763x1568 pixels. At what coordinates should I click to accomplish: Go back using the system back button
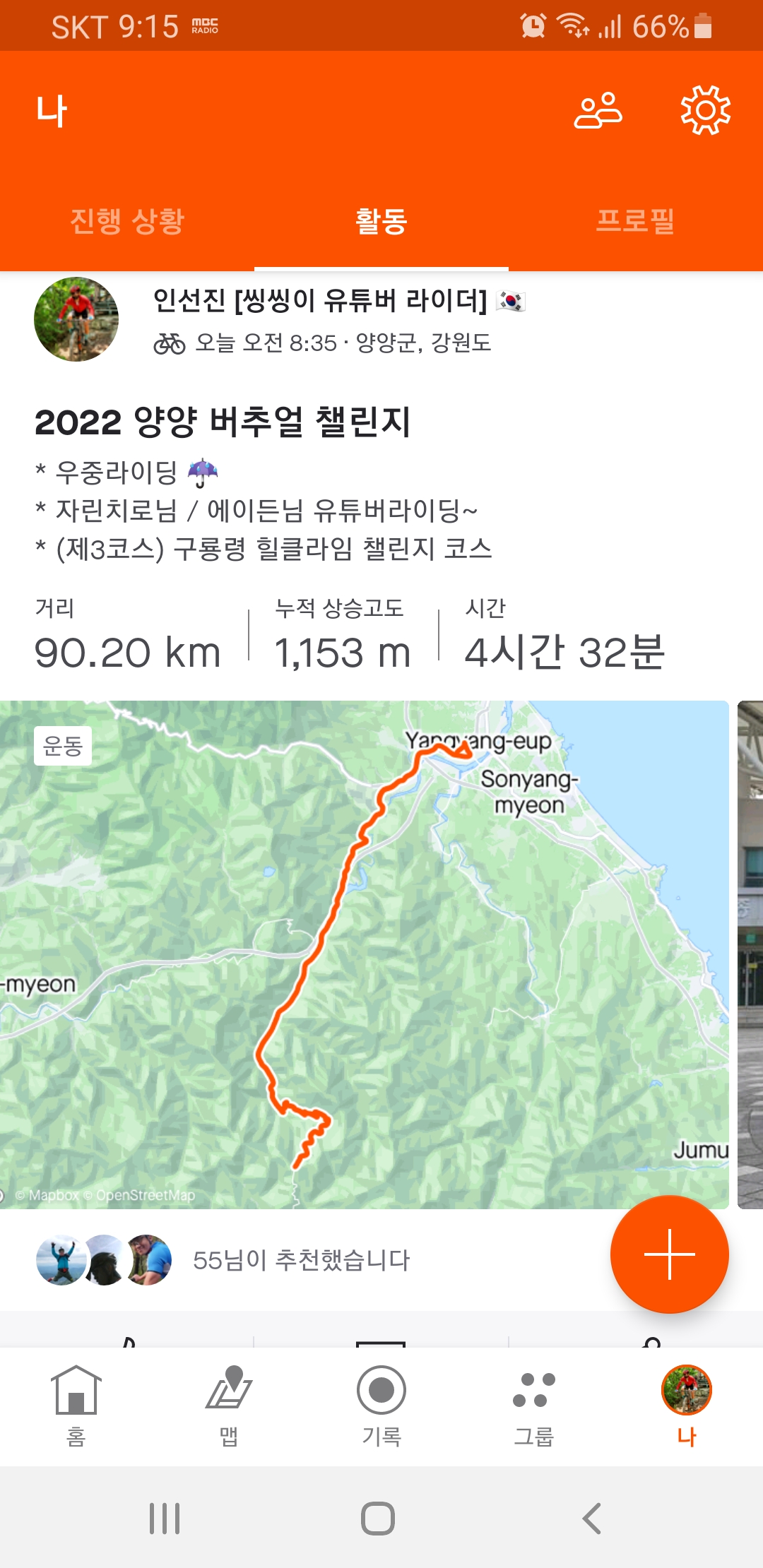point(592,1518)
